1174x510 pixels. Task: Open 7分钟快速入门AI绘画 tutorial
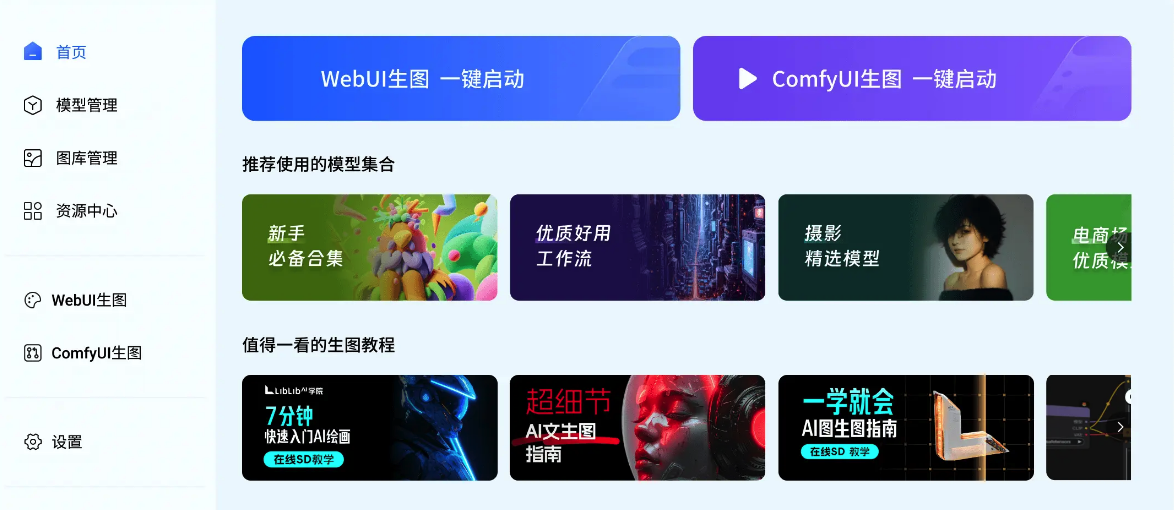pyautogui.click(x=369, y=428)
